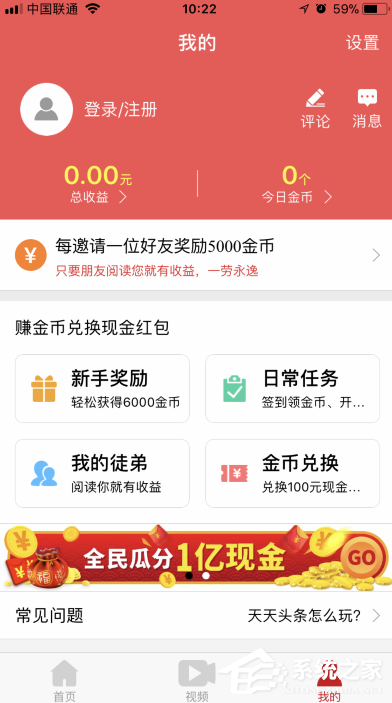Open 评论 comments
This screenshot has width=392, height=703.
coord(315,109)
